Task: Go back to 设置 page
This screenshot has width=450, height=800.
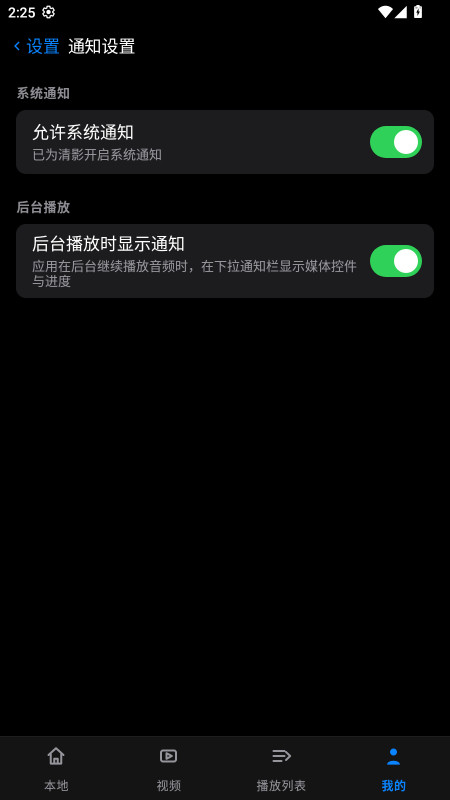Action: click(36, 46)
